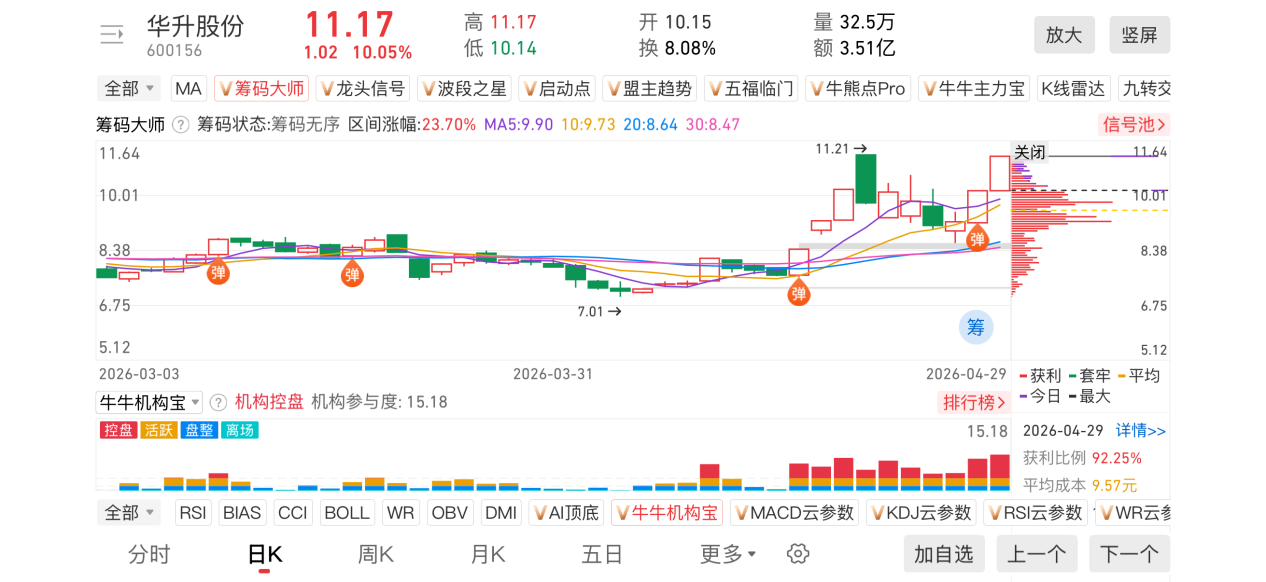Screen dimensions: 1266x582
Task: Choose the 龙头信号 indicator
Action: [362, 89]
